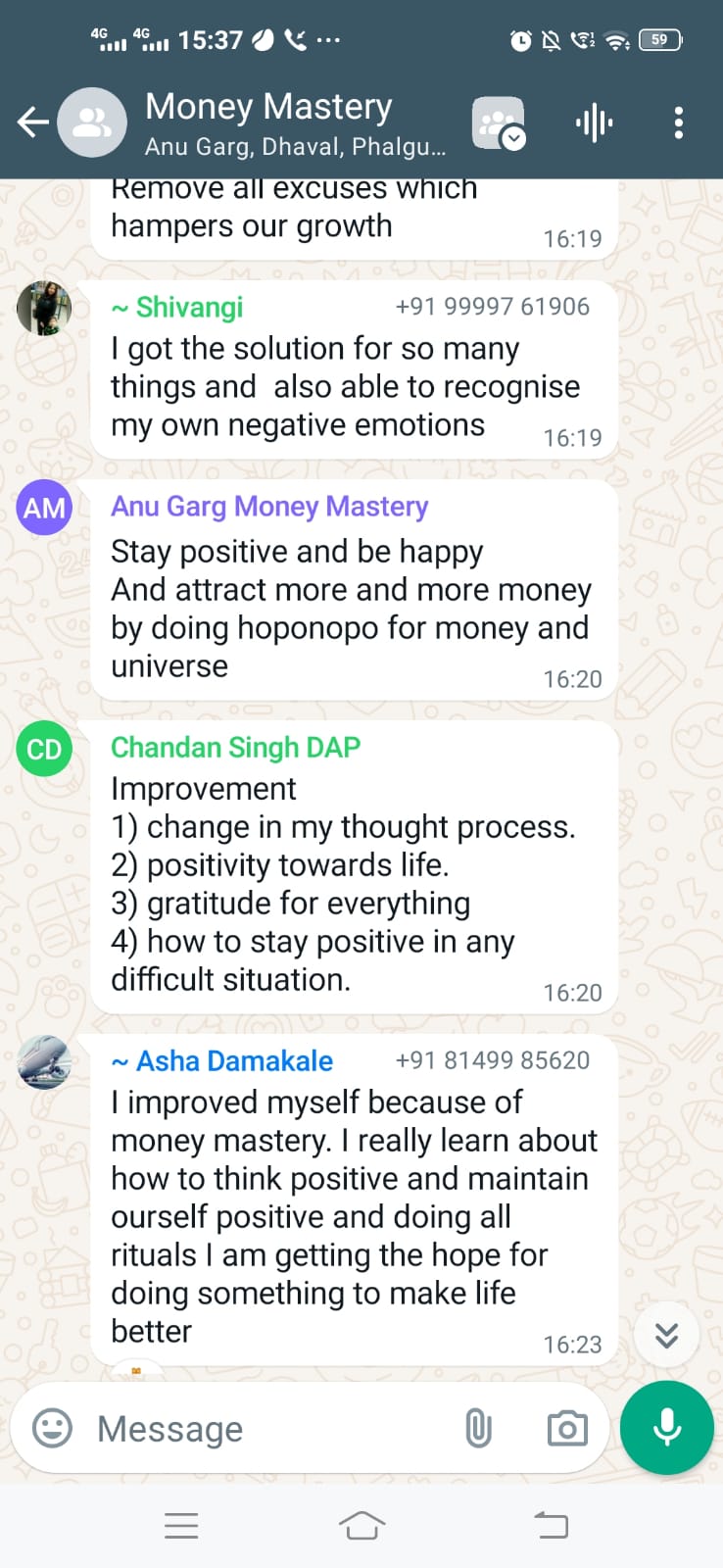Open the overflow menu
The height and width of the screenshot is (1568, 723).
tap(678, 123)
